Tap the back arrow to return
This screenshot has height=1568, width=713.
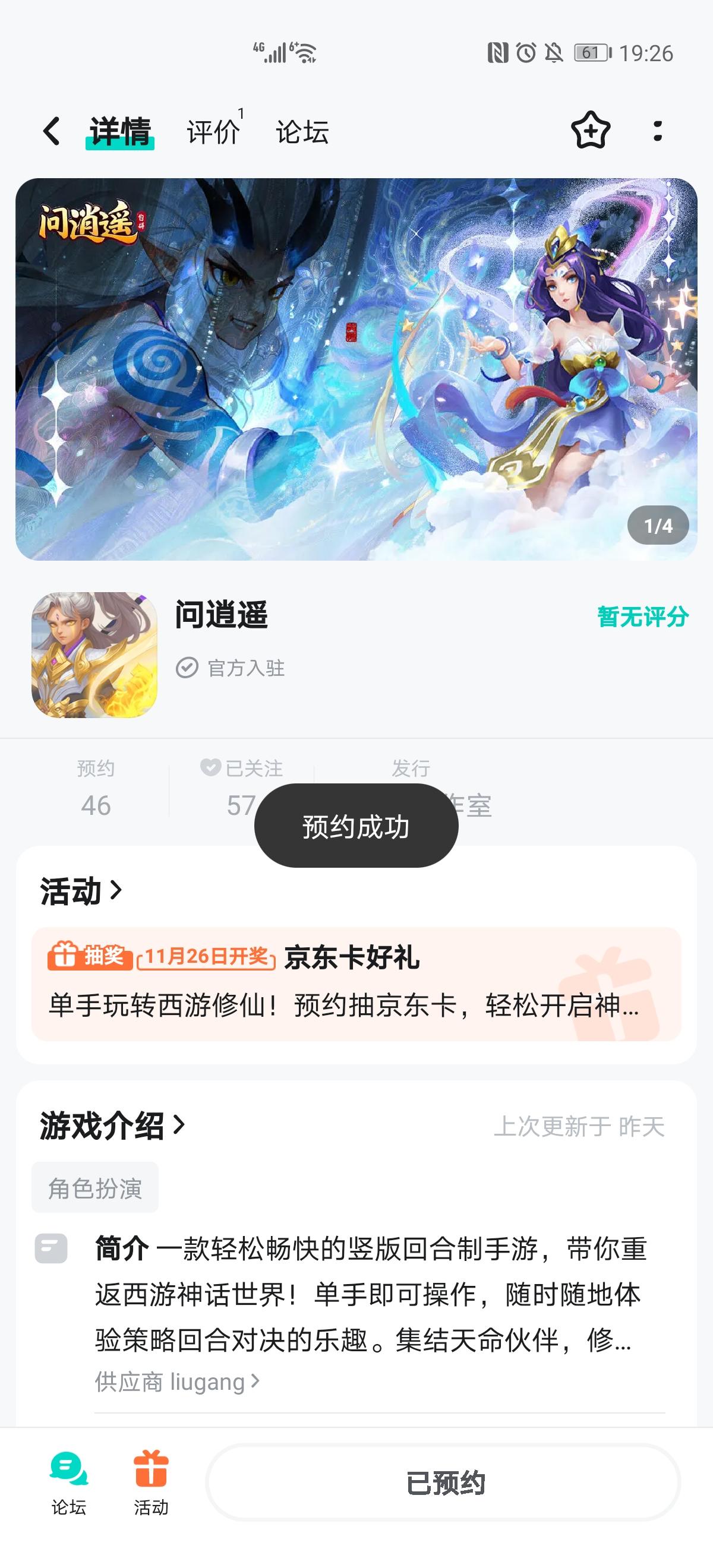click(x=51, y=131)
